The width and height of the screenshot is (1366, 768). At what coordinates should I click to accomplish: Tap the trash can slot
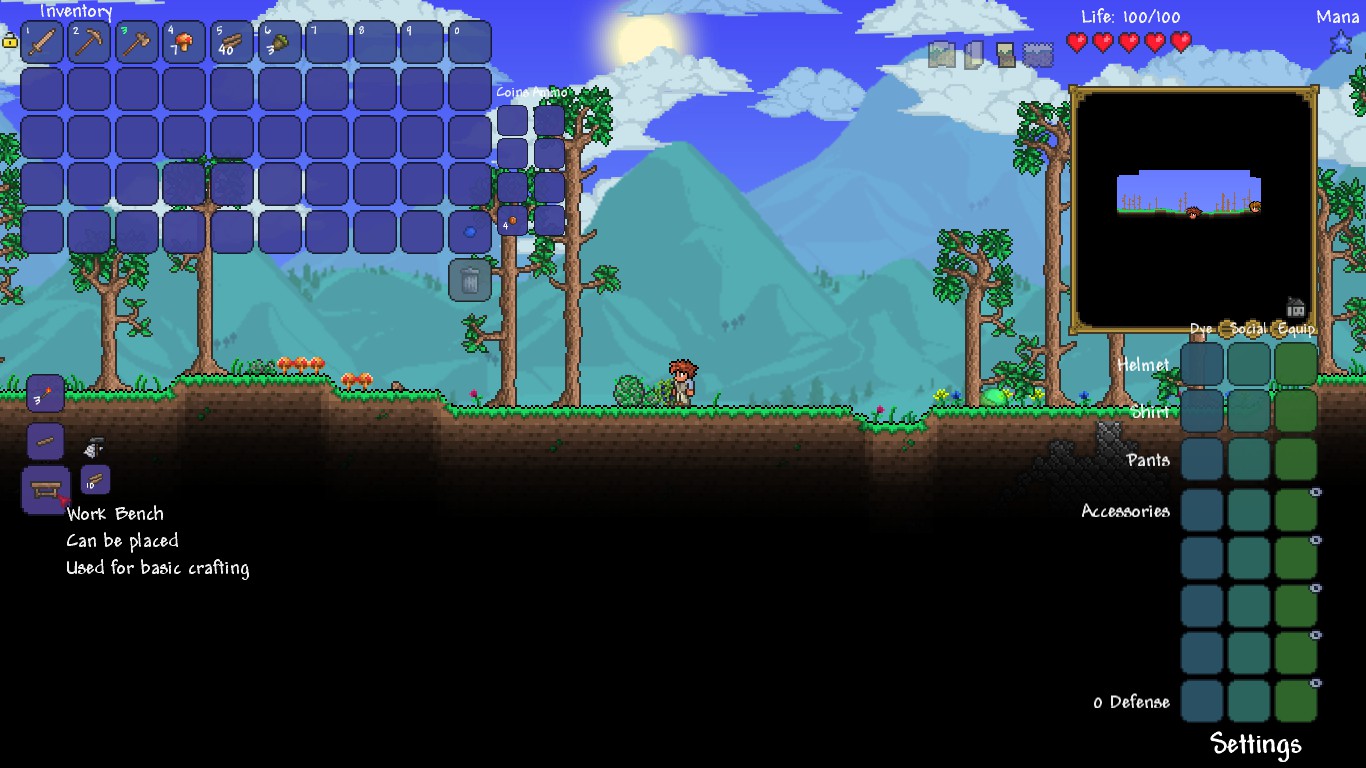coord(470,280)
